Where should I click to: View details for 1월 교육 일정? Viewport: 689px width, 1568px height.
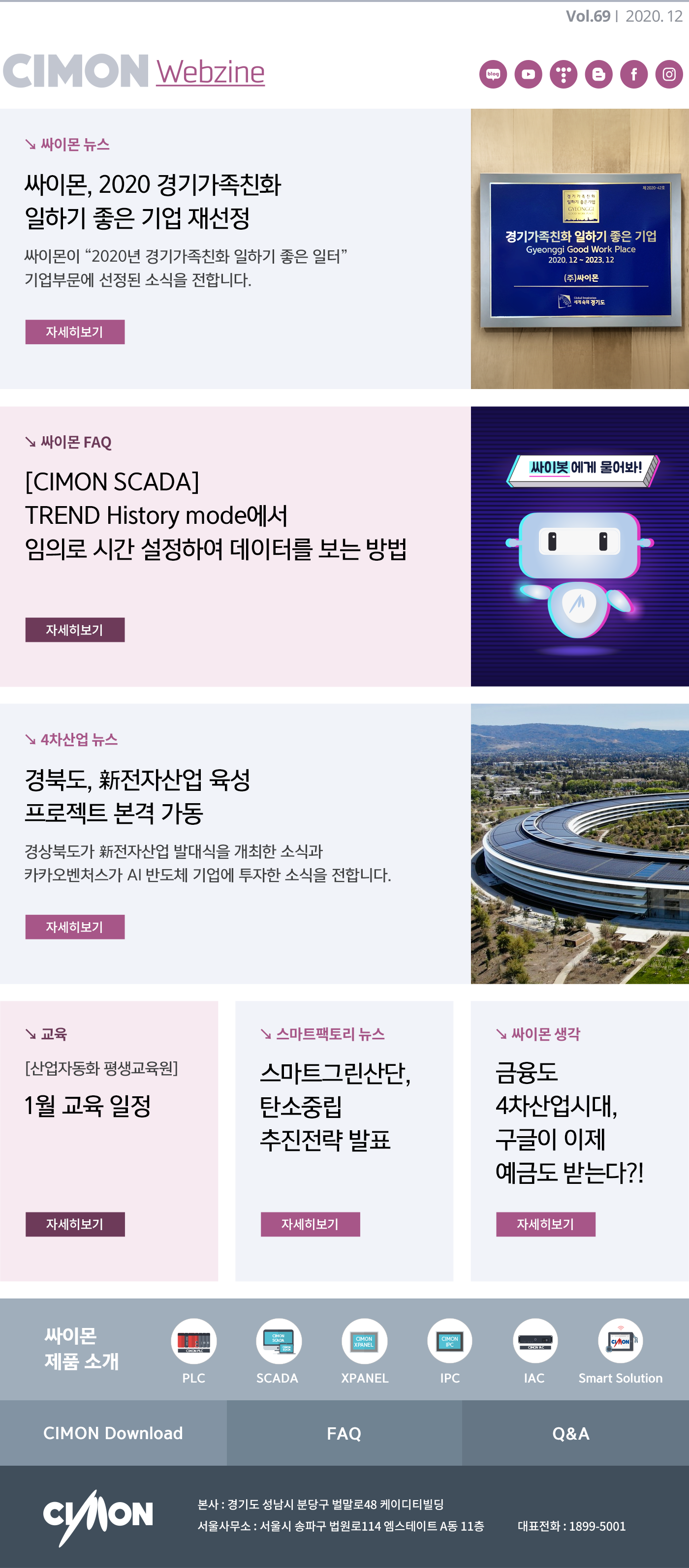(74, 1224)
